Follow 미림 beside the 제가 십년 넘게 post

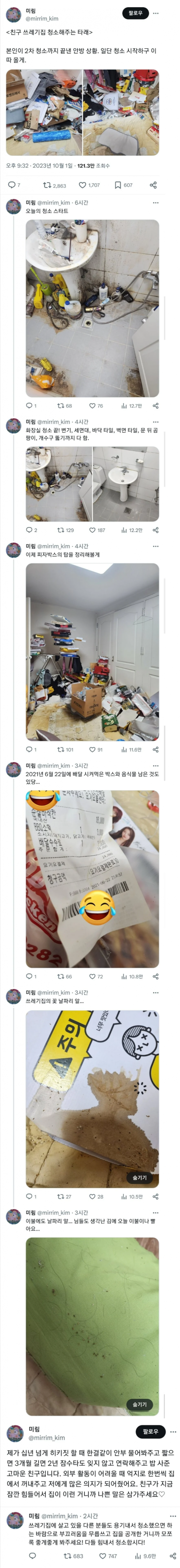150,1431
